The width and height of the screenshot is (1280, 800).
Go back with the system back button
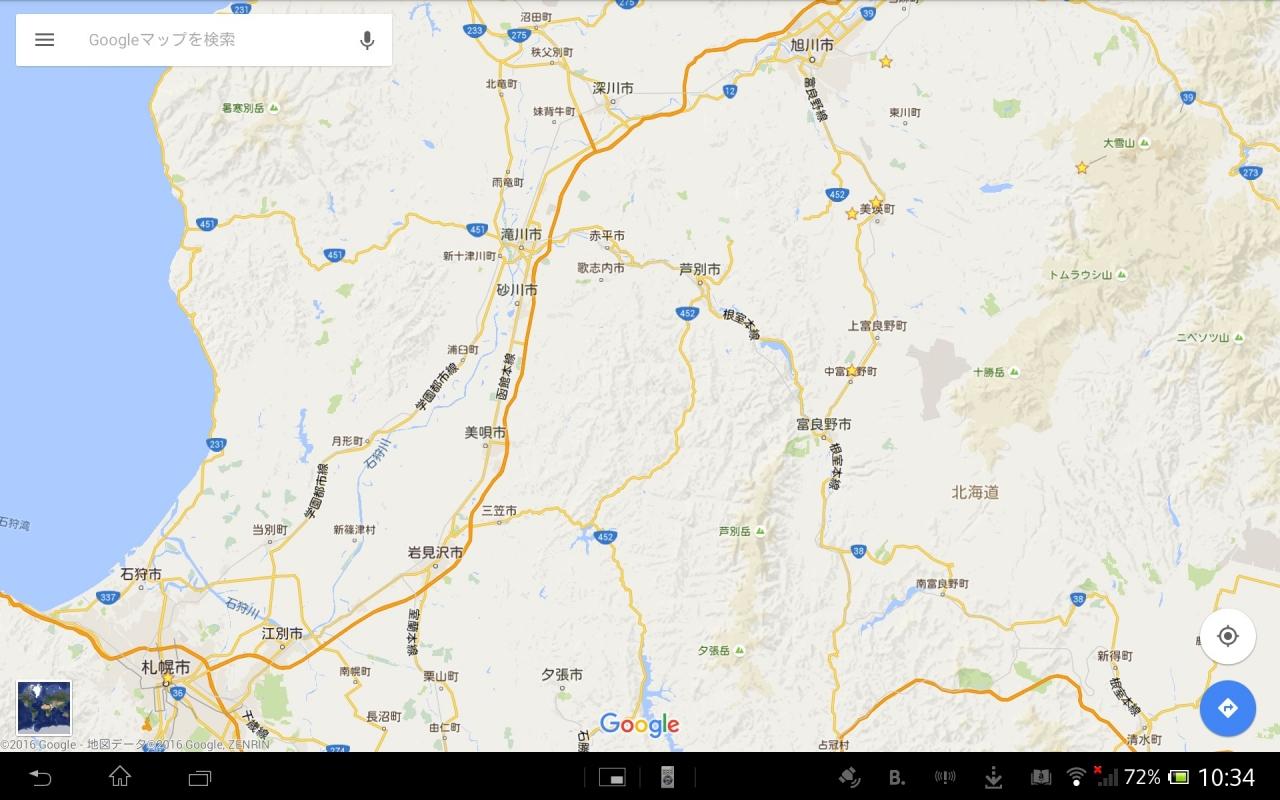(x=40, y=777)
